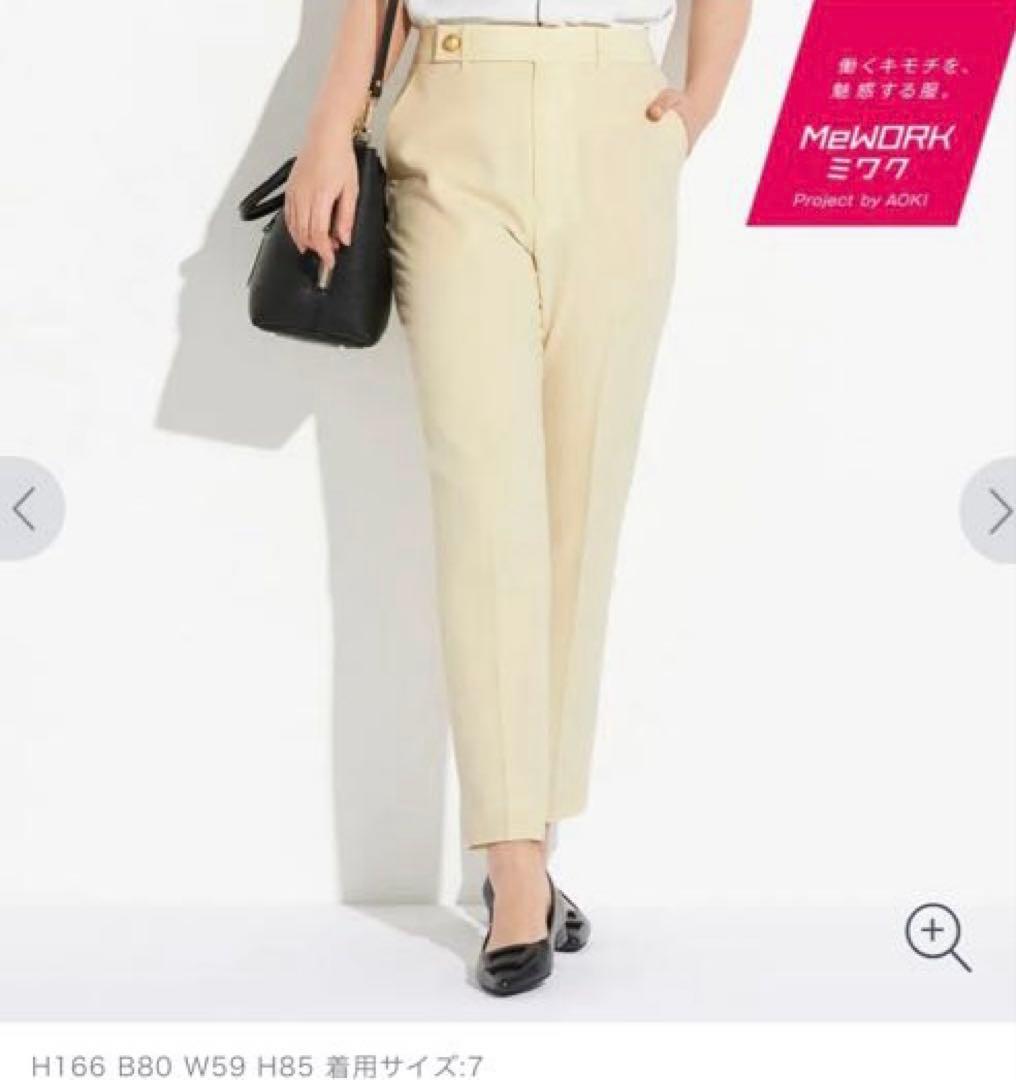This screenshot has height=1080, width=1016.
Task: Go to the previous product image
Action: tap(26, 509)
